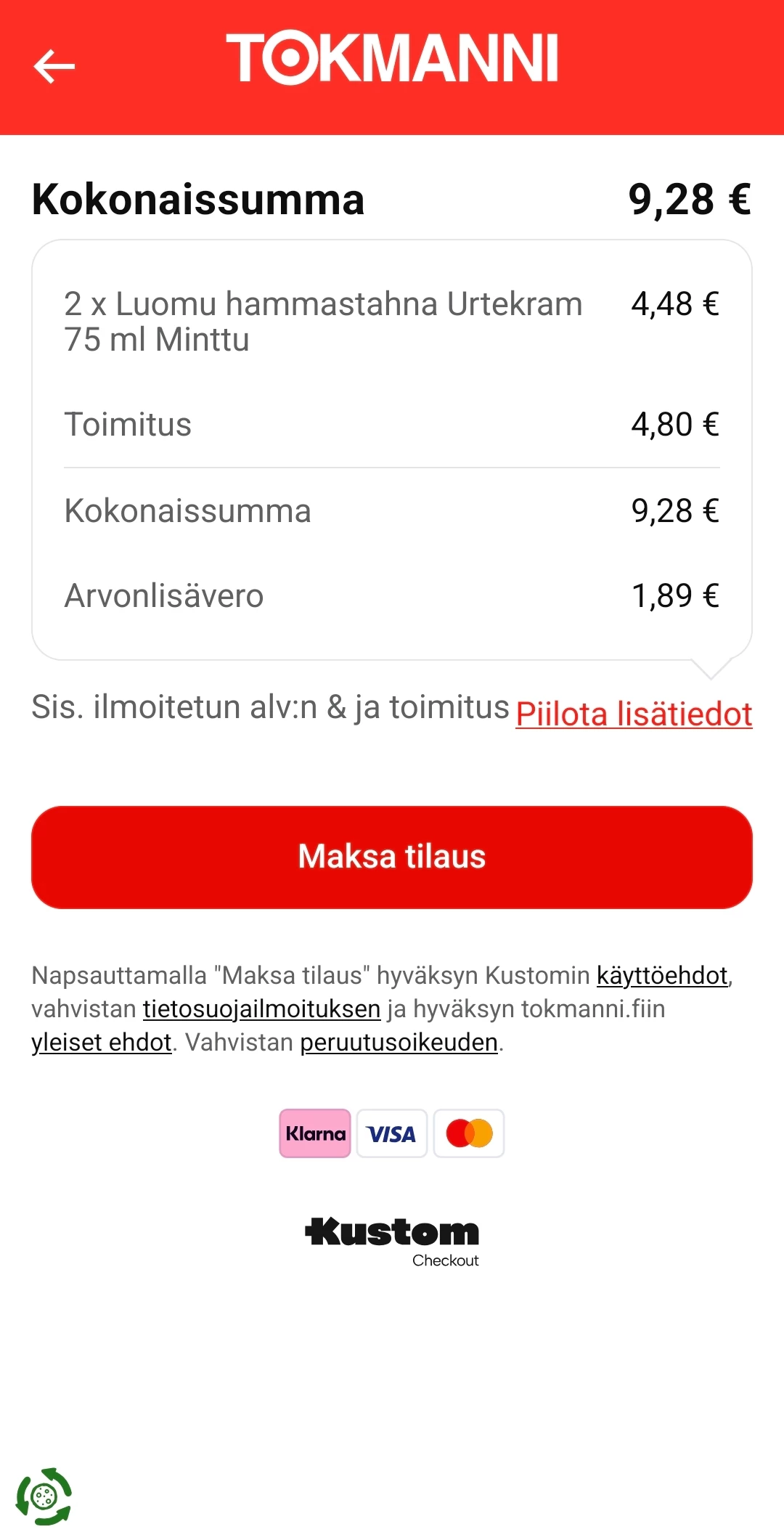Open the peruutusoikeuden link
The height and width of the screenshot is (1540, 784).
click(399, 1042)
